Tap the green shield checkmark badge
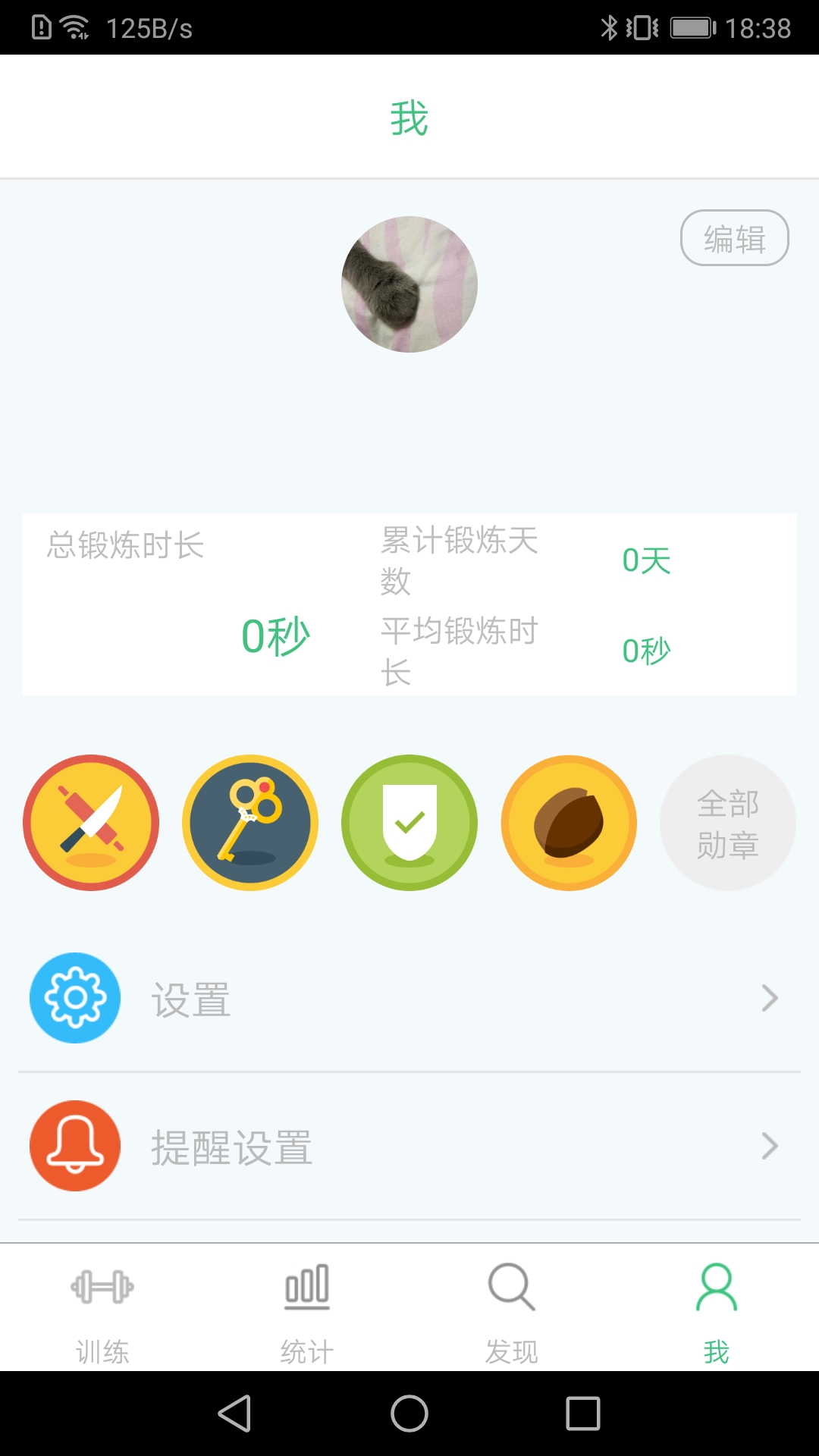 pyautogui.click(x=409, y=822)
